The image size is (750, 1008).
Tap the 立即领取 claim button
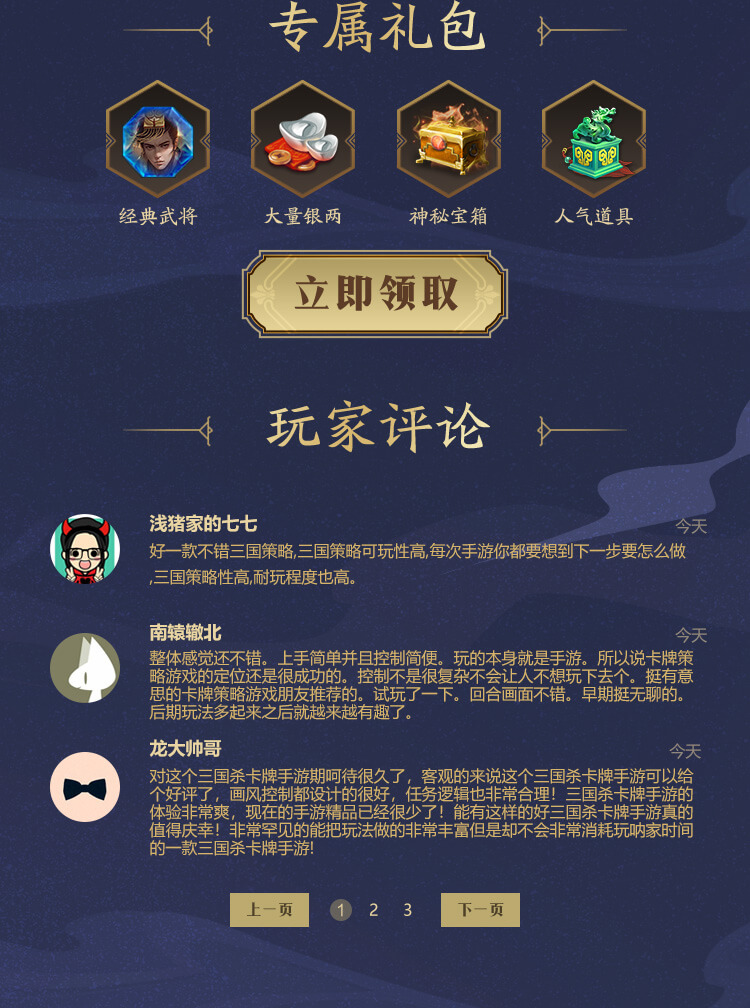click(x=375, y=294)
